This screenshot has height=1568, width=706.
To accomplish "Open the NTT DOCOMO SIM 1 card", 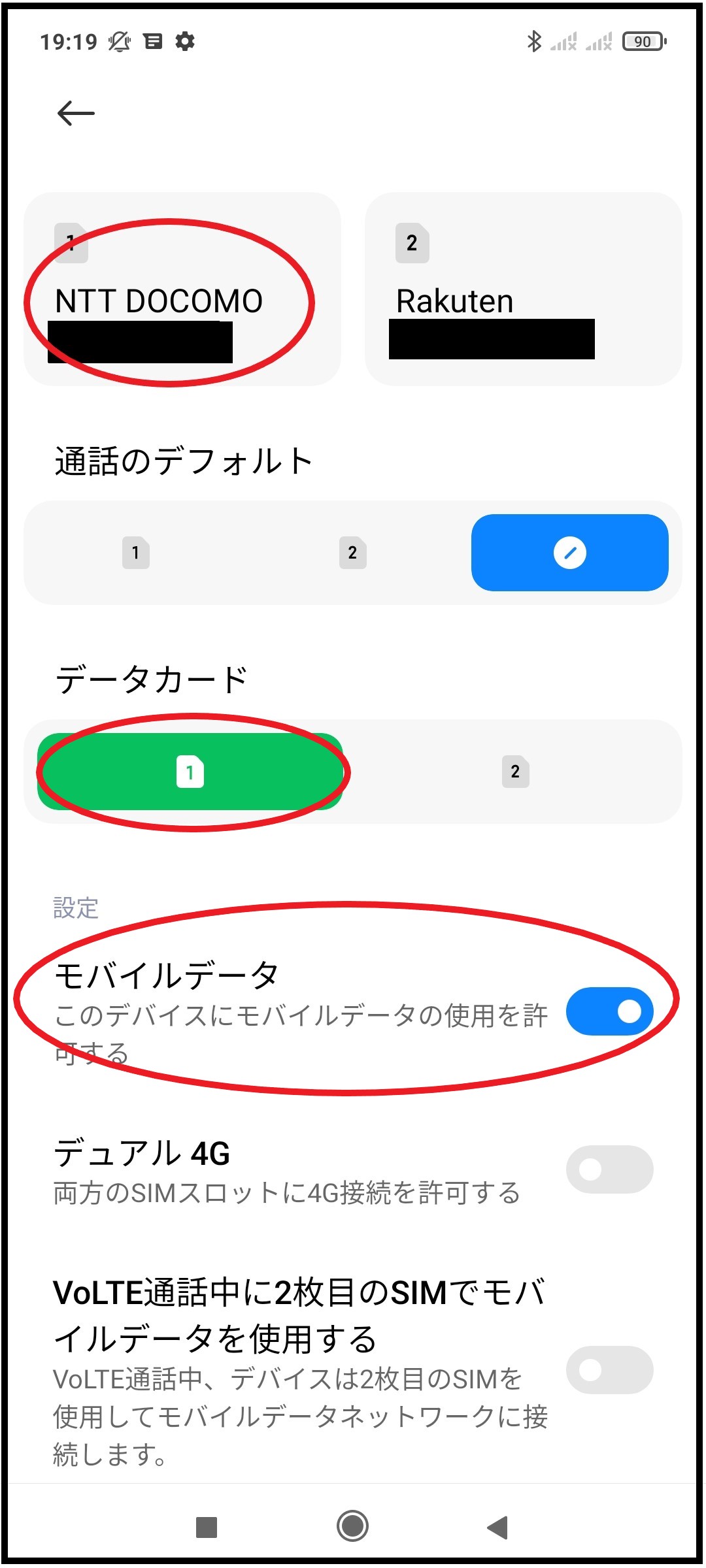I will (x=182, y=289).
